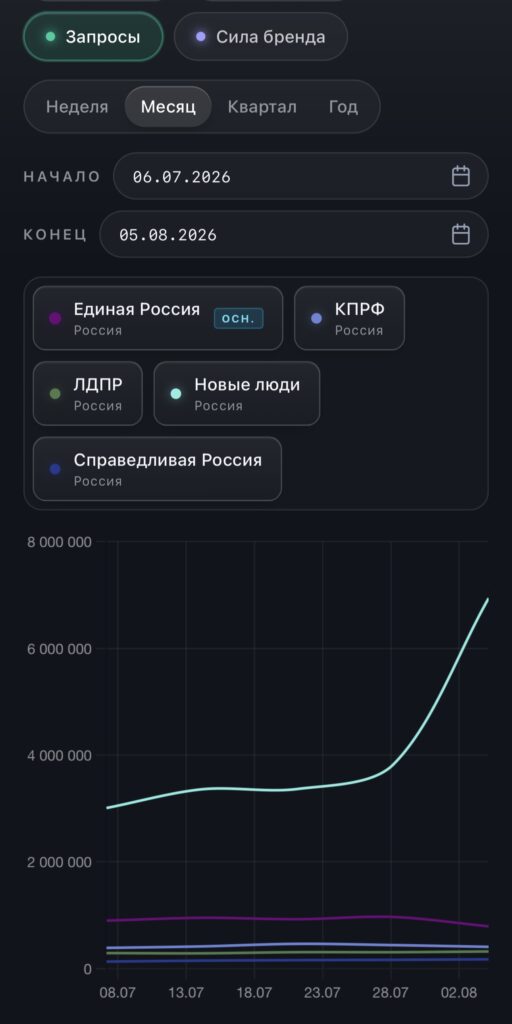512x1024 pixels.
Task: Toggle the Справедливая Россия brand chip
Action: coord(157,469)
